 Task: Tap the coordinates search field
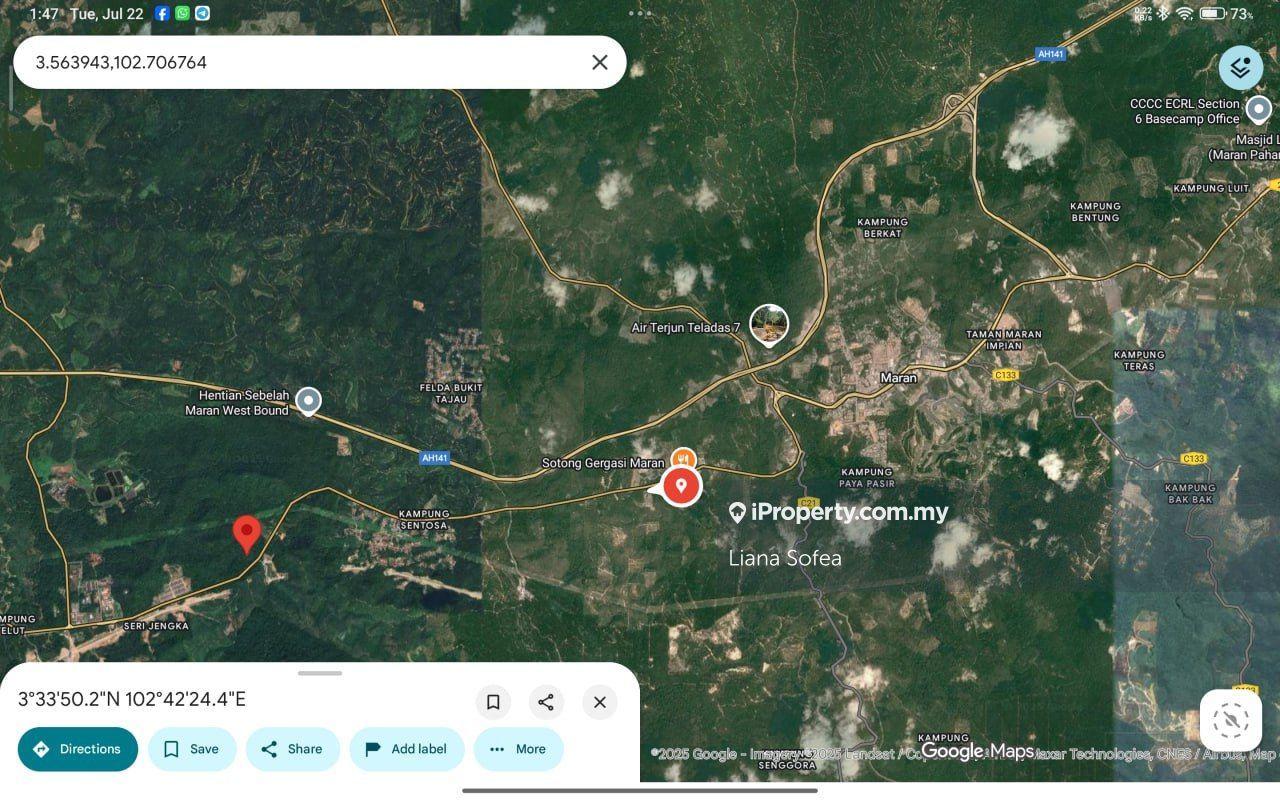click(300, 62)
